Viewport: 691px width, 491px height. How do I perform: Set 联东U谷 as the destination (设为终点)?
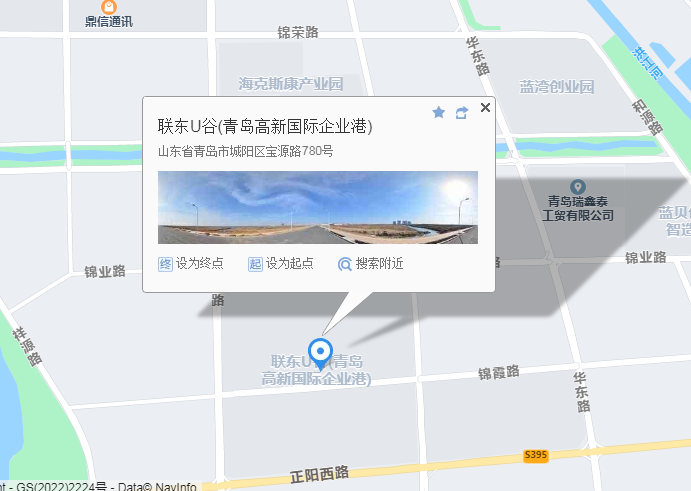(x=191, y=264)
